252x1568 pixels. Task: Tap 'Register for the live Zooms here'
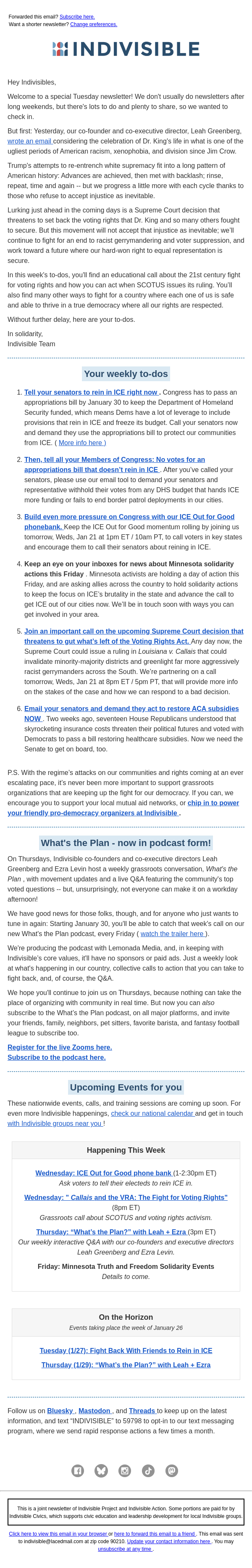60,1048
